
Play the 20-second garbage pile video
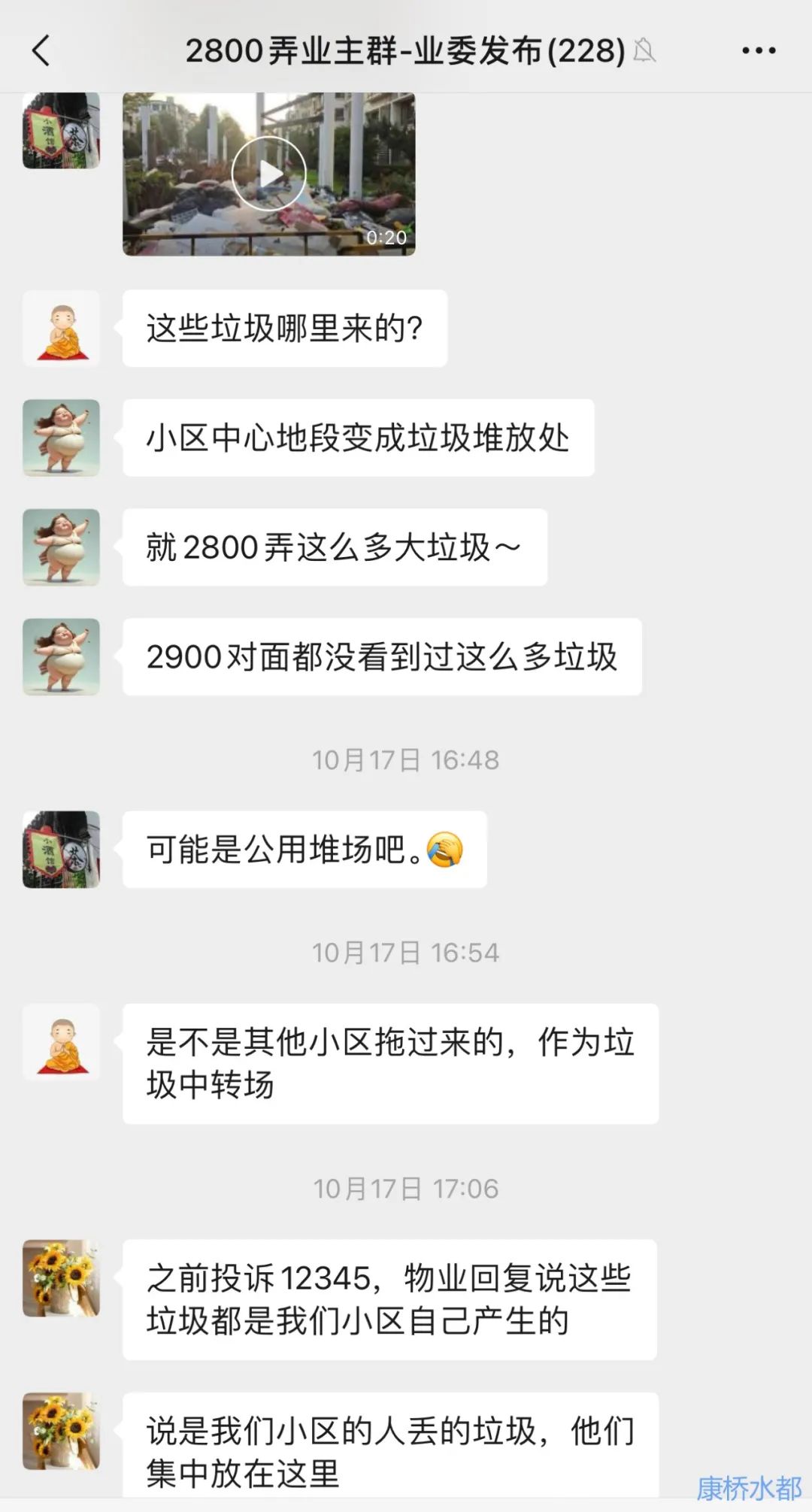pos(269,173)
